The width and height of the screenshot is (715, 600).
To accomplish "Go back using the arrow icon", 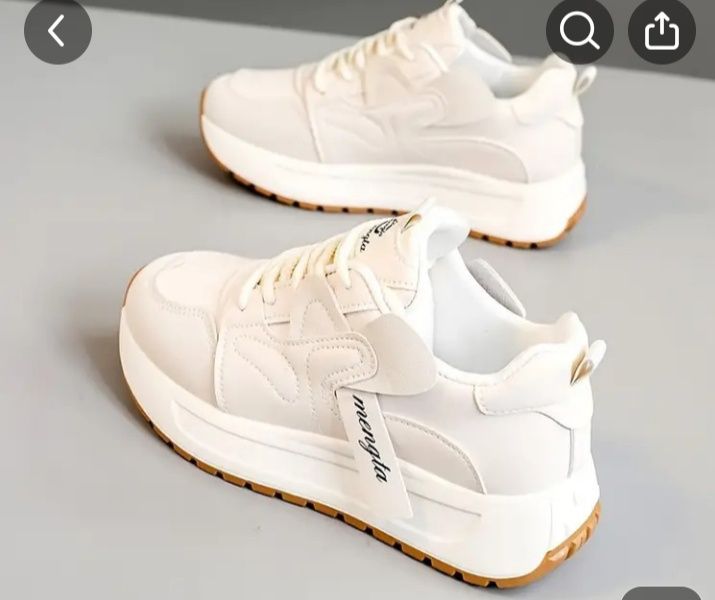I will [57, 31].
